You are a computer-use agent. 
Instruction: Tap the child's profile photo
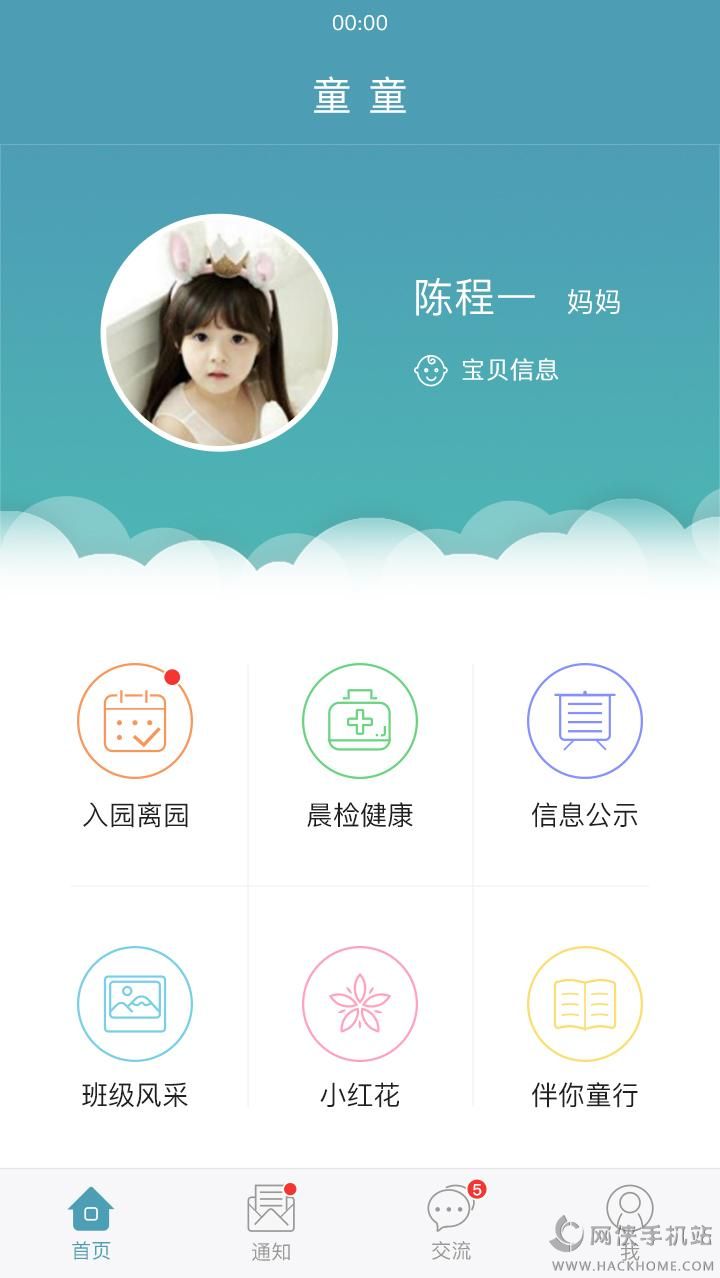[x=219, y=332]
